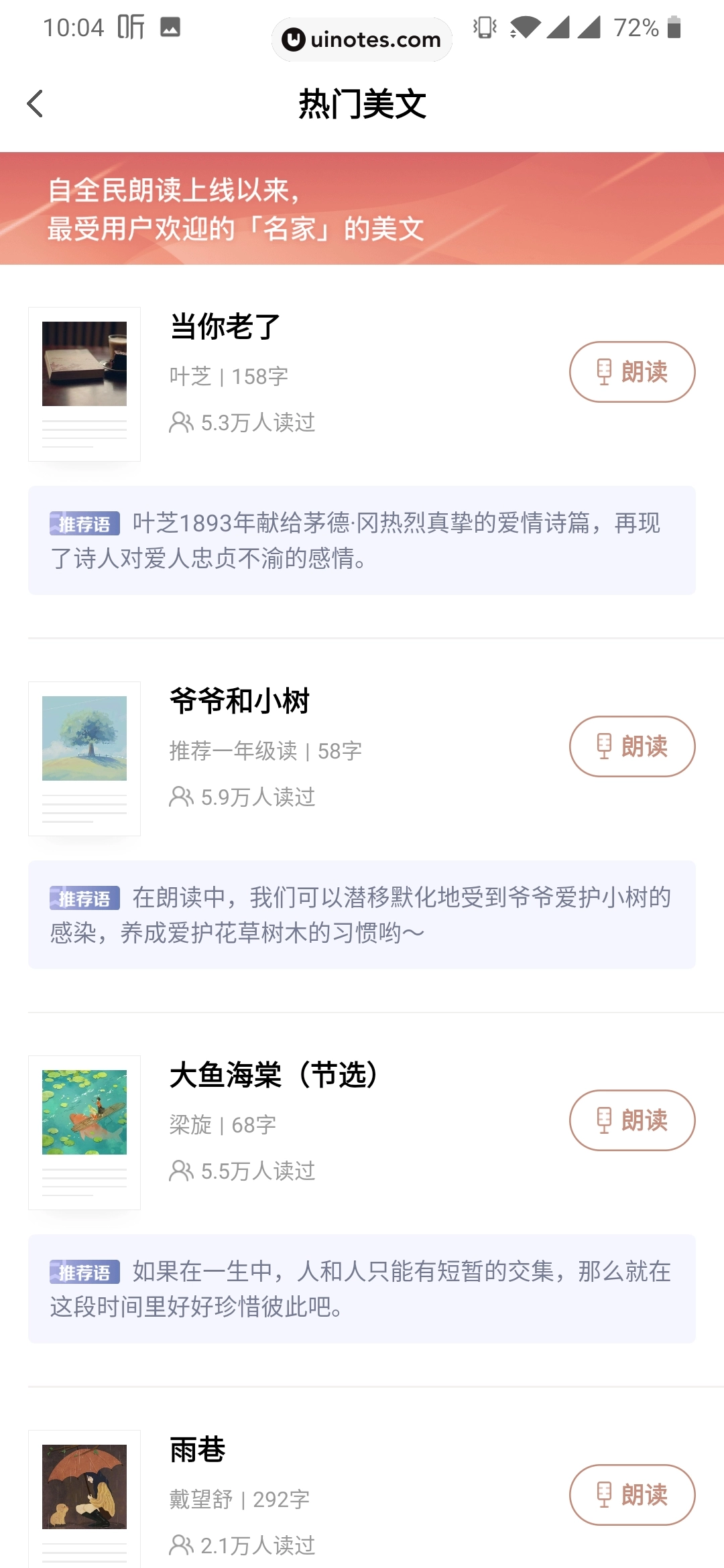Tap 朗读 for 大鱼海棠（节选）
This screenshot has width=724, height=1568.
click(631, 1120)
